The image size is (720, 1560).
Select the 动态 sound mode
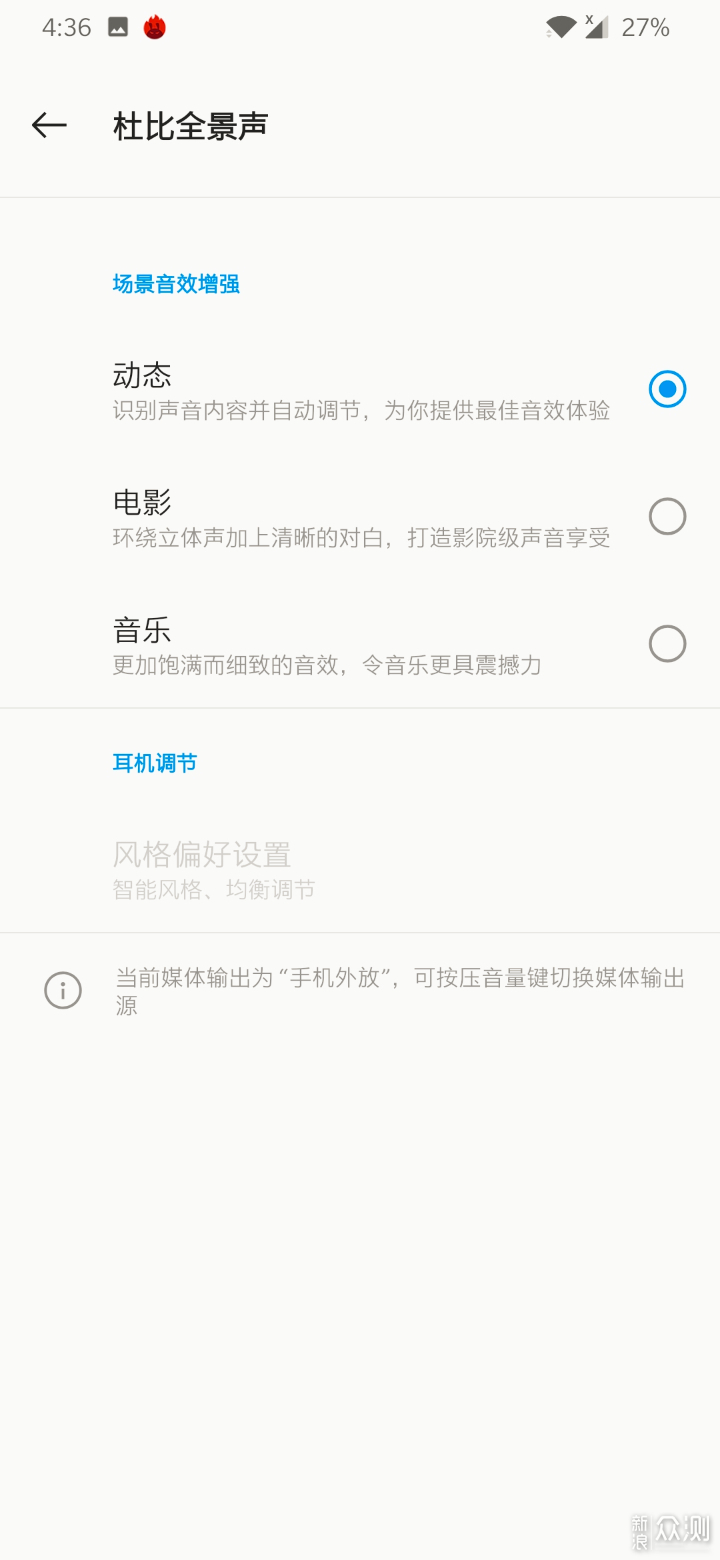tap(667, 389)
